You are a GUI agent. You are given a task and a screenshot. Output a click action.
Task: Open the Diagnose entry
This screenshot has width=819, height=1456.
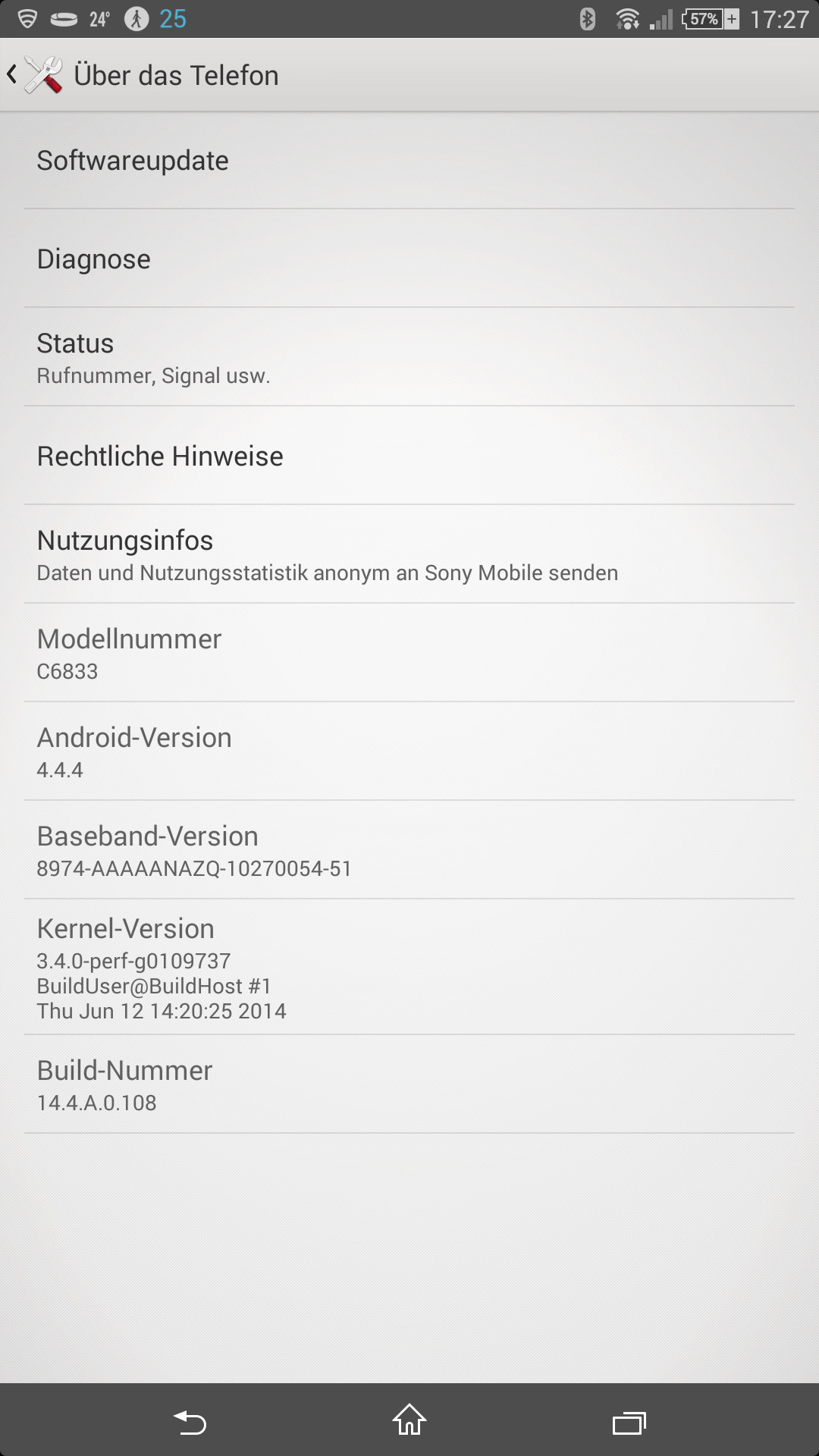[409, 259]
